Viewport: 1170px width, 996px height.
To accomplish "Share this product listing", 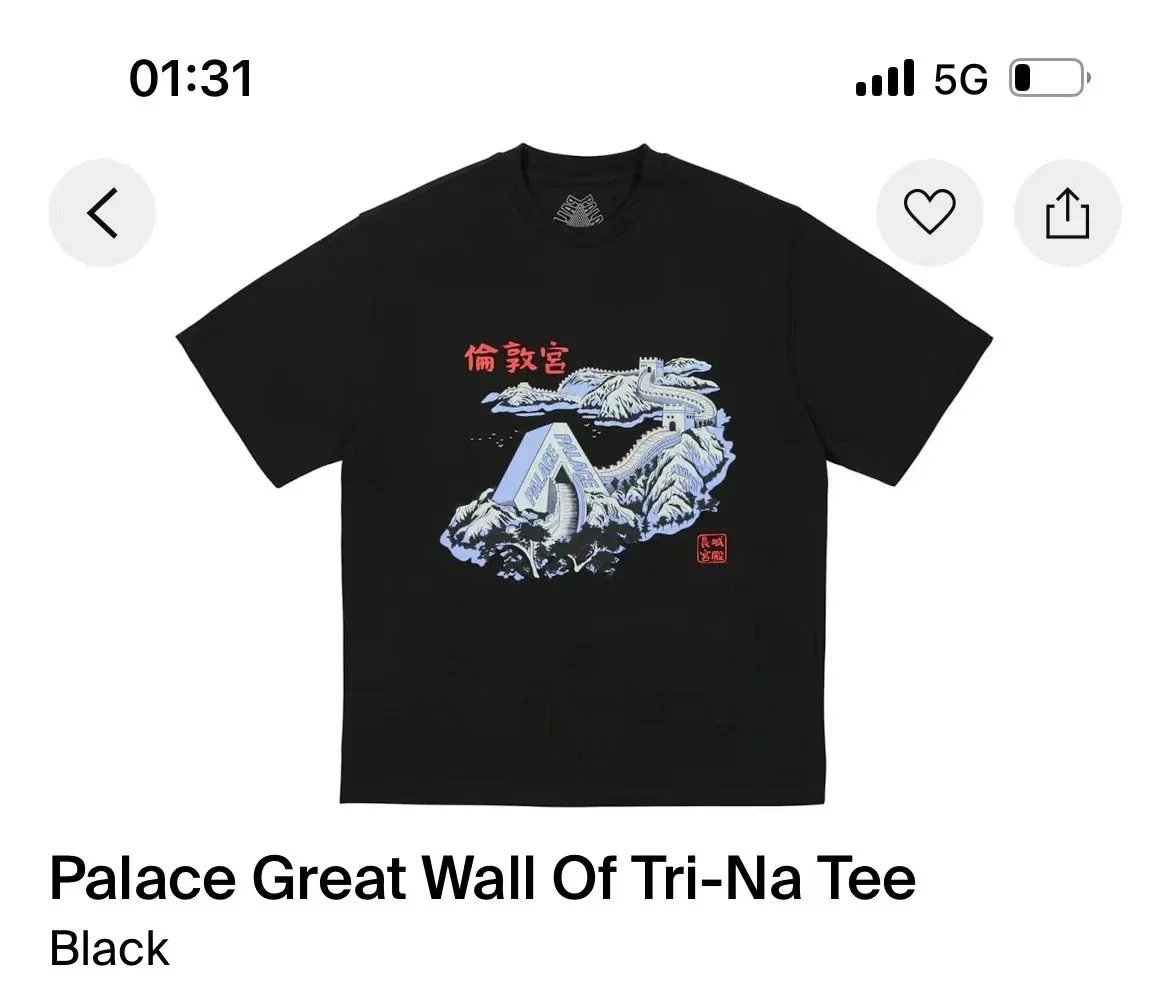I will click(1067, 213).
